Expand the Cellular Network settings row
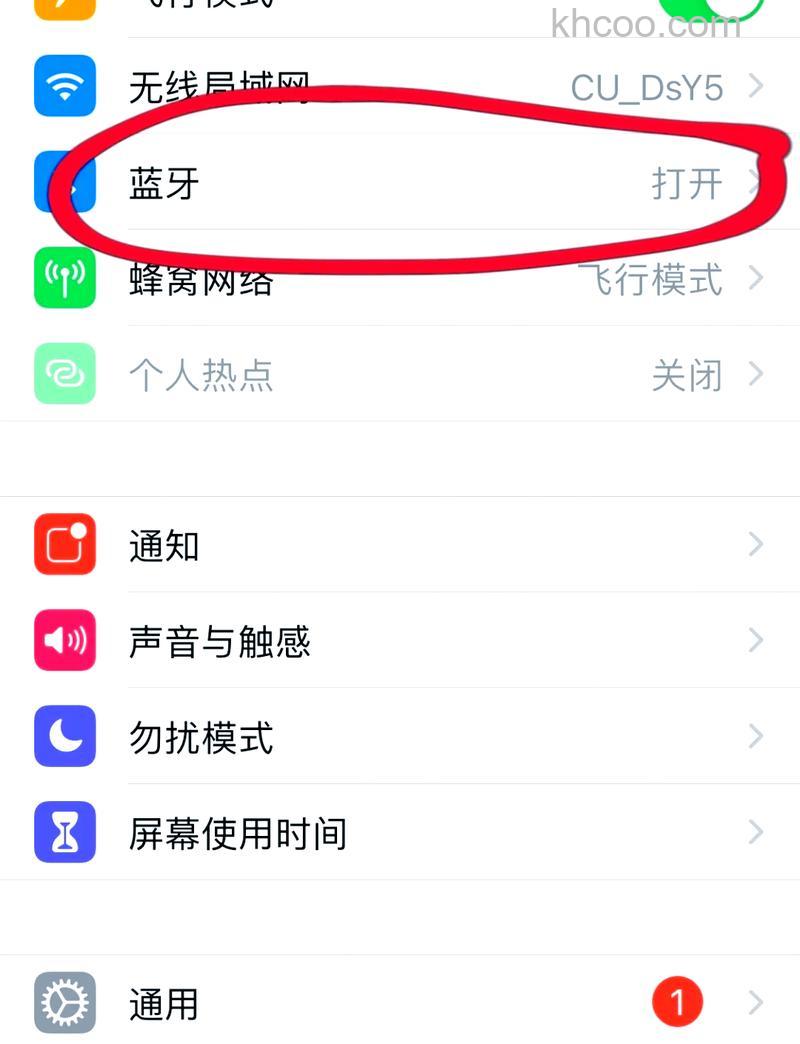800x1044 pixels. tap(400, 278)
